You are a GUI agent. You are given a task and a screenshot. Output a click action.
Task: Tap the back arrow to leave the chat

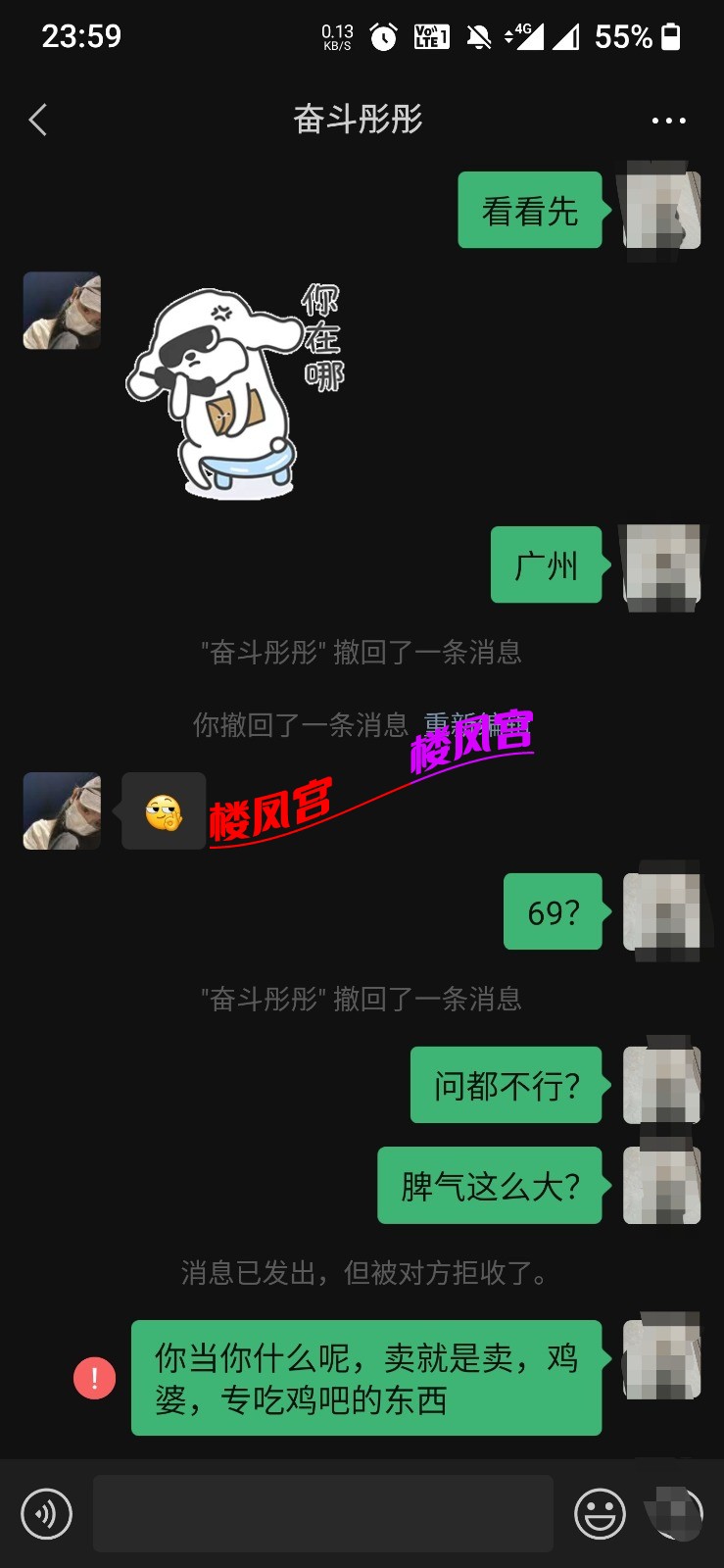tap(37, 119)
